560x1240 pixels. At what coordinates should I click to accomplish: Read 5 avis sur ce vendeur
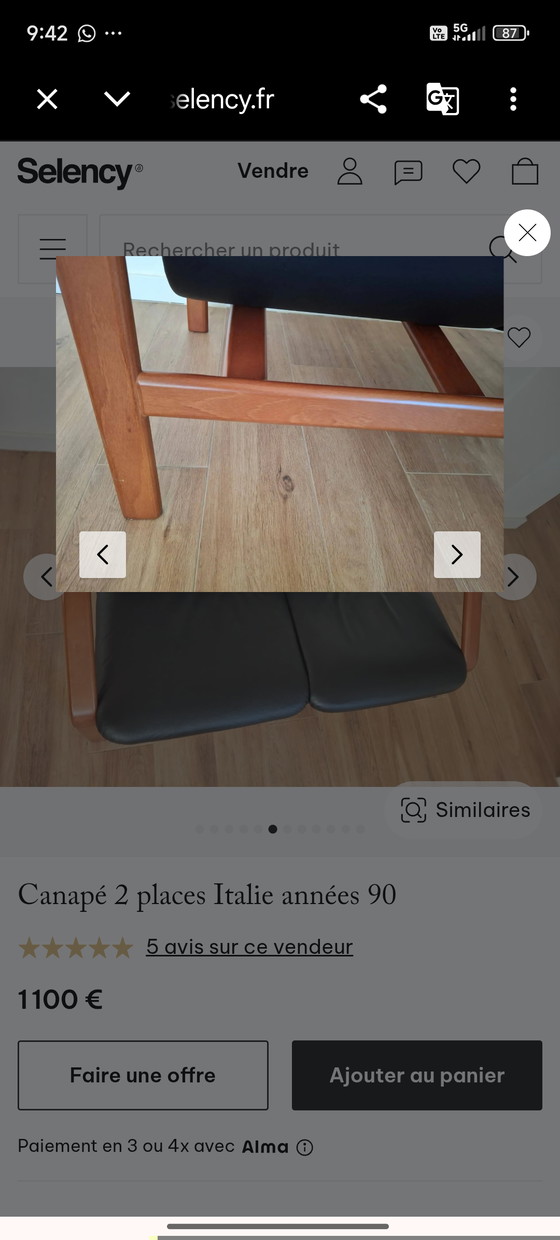click(249, 947)
